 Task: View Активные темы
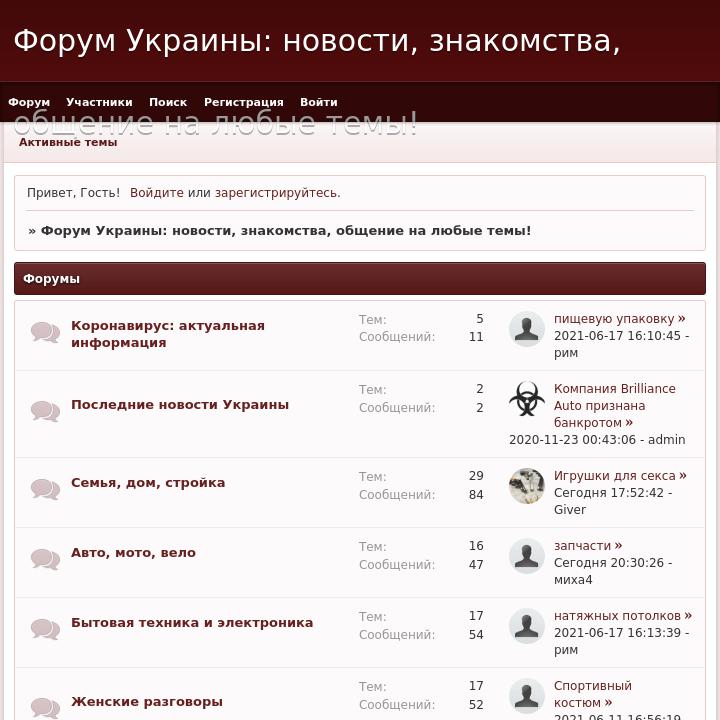pyautogui.click(x=68, y=142)
